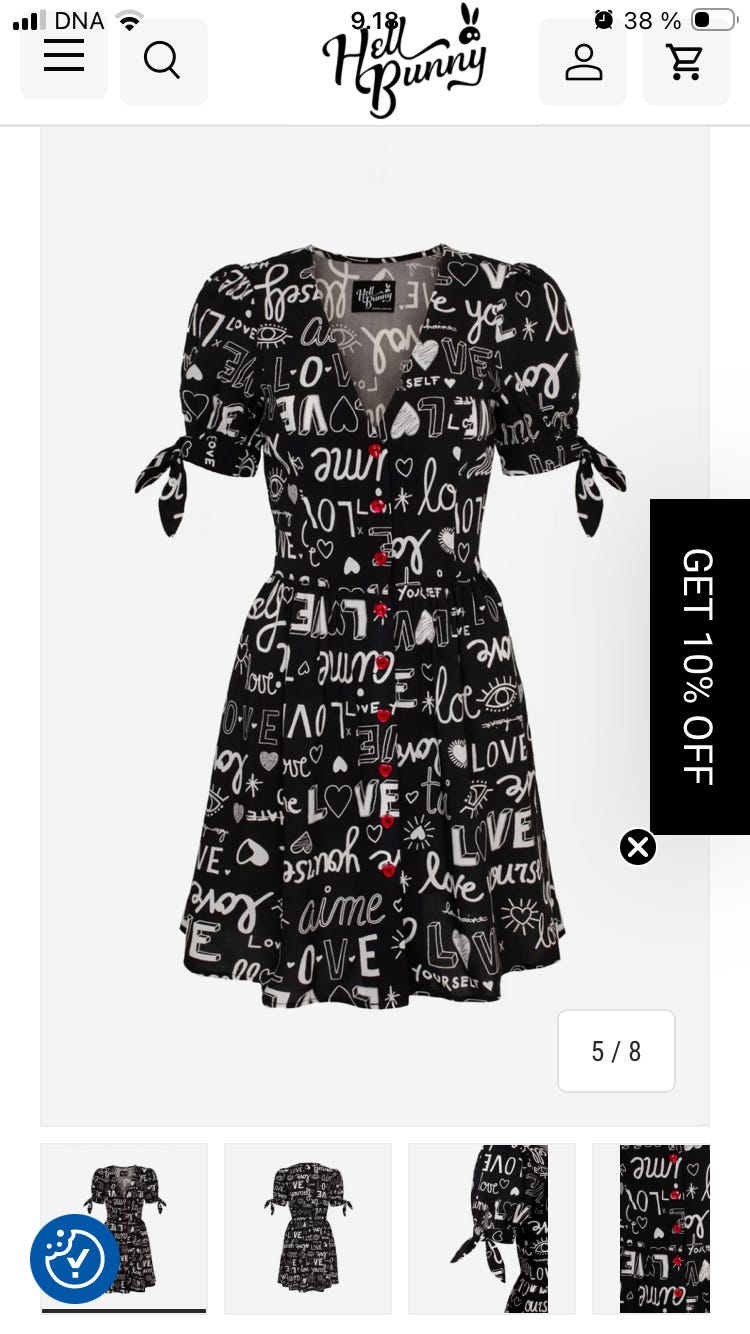Image resolution: width=750 pixels, height=1334 pixels.
Task: Open the search magnifier
Action: (163, 60)
